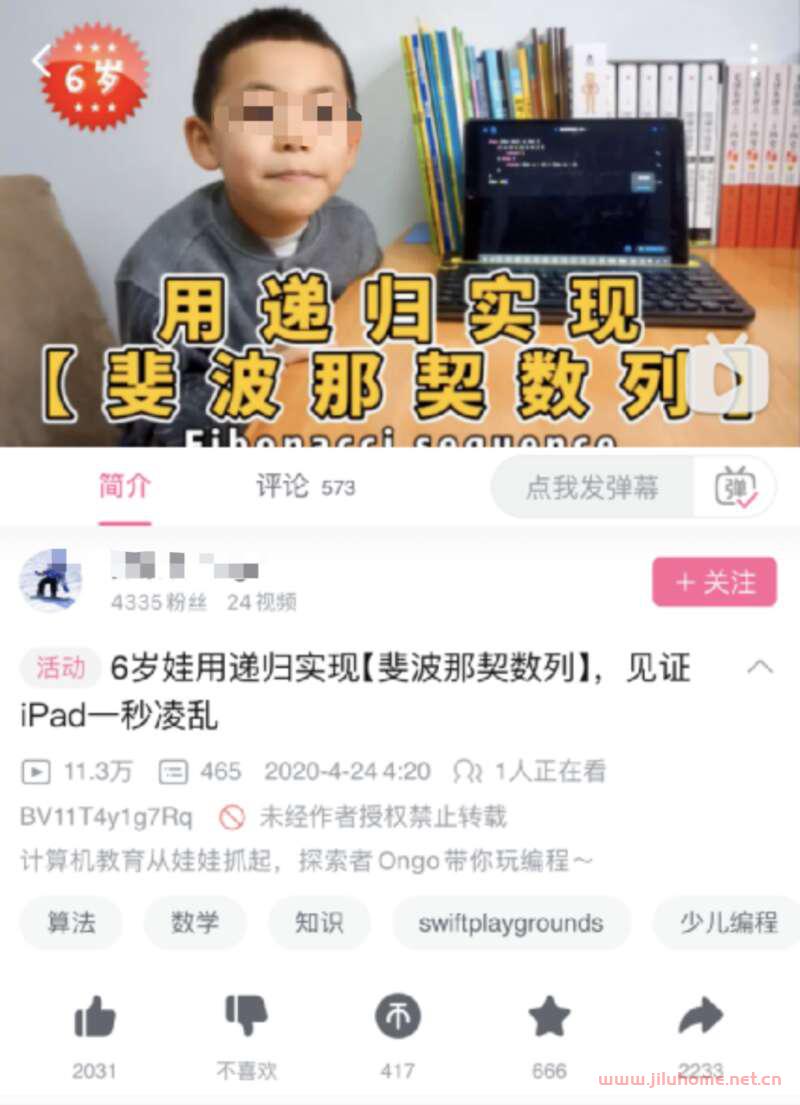Viewport: 800px width, 1105px height.
Task: Select the 算法 tag chip
Action: (x=71, y=922)
